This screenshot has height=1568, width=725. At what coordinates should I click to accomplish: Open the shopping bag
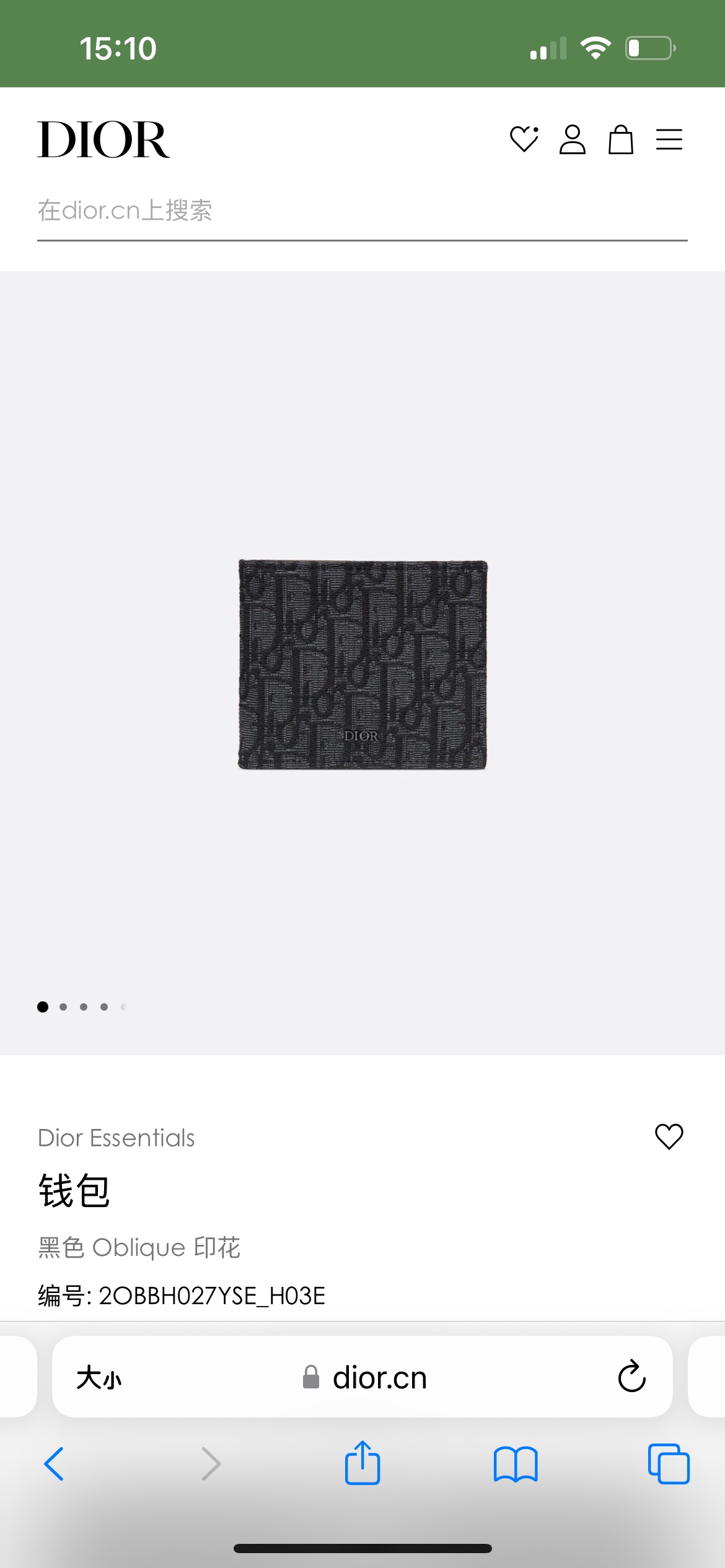(x=620, y=139)
